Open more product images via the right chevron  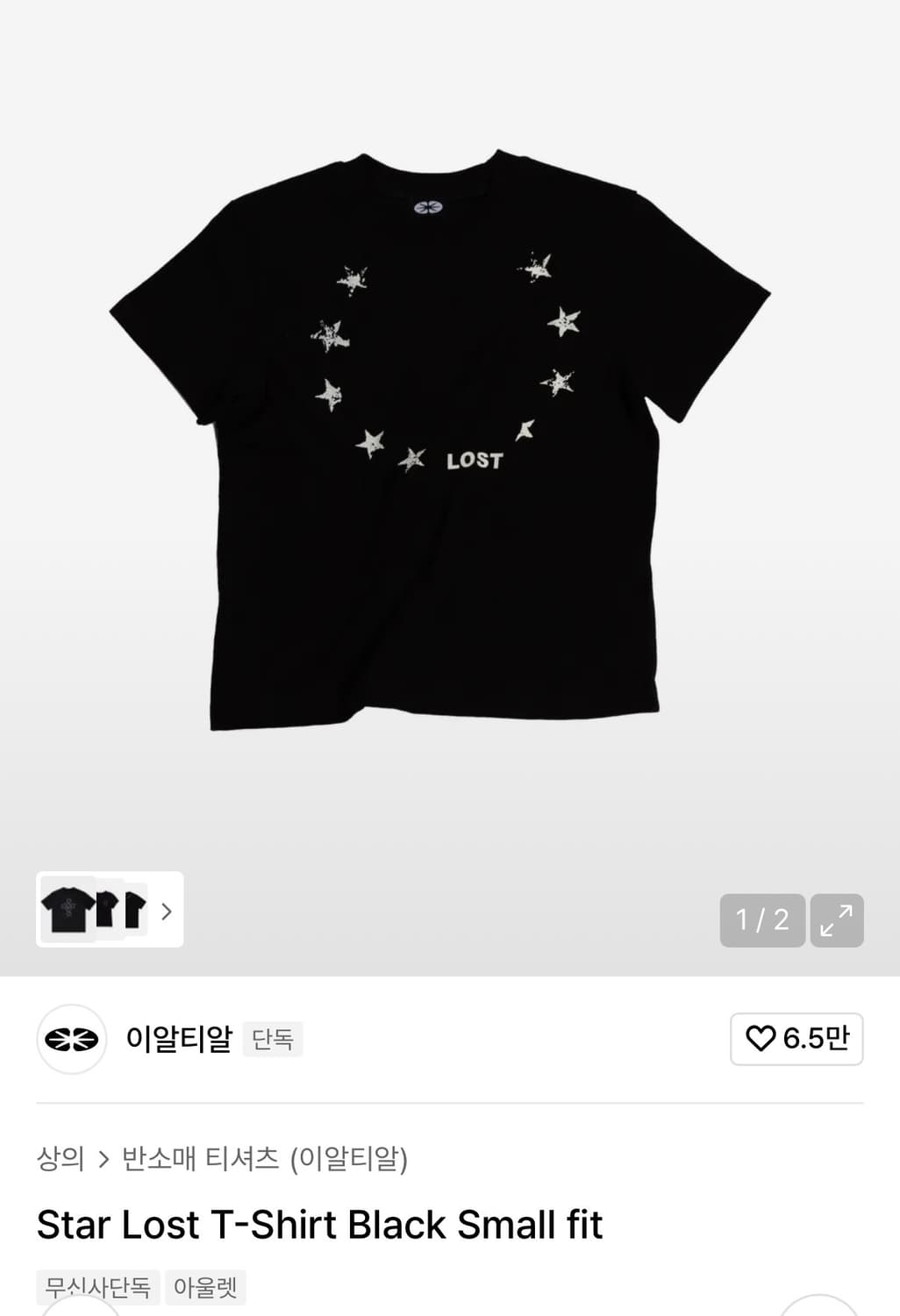[x=165, y=912]
